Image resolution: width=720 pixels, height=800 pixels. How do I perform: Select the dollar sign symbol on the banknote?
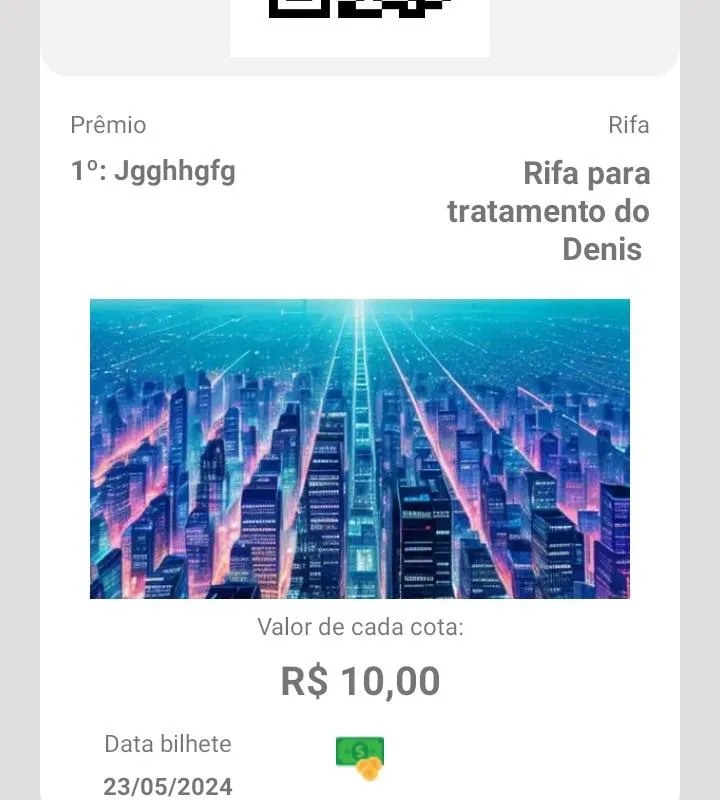[360, 752]
